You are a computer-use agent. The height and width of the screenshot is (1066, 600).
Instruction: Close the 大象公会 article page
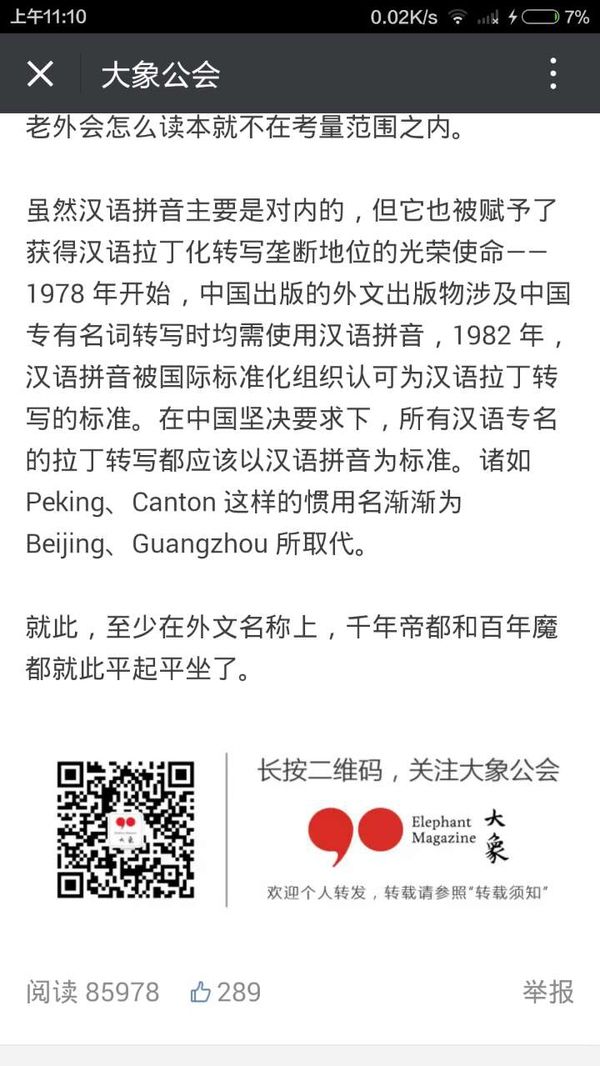(40, 73)
